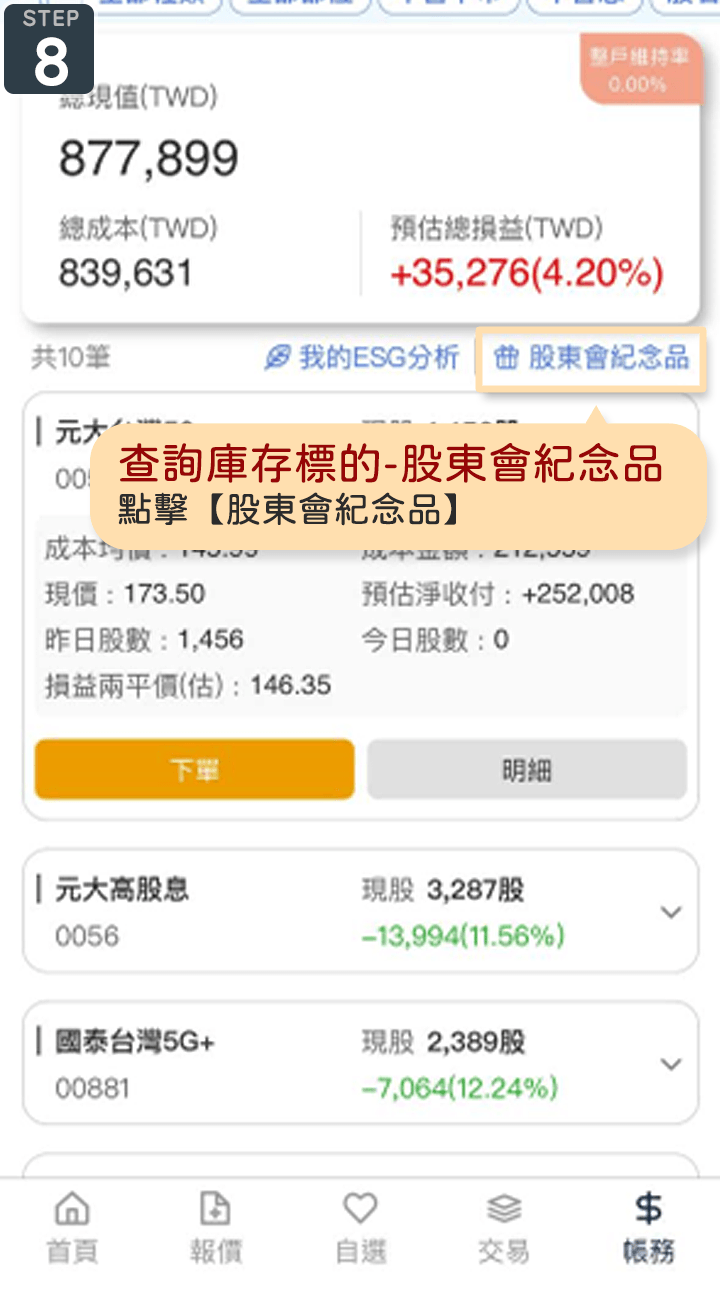The height and width of the screenshot is (1300, 720).
Task: Expand the 元大高股息 0056 card
Action: point(671,912)
